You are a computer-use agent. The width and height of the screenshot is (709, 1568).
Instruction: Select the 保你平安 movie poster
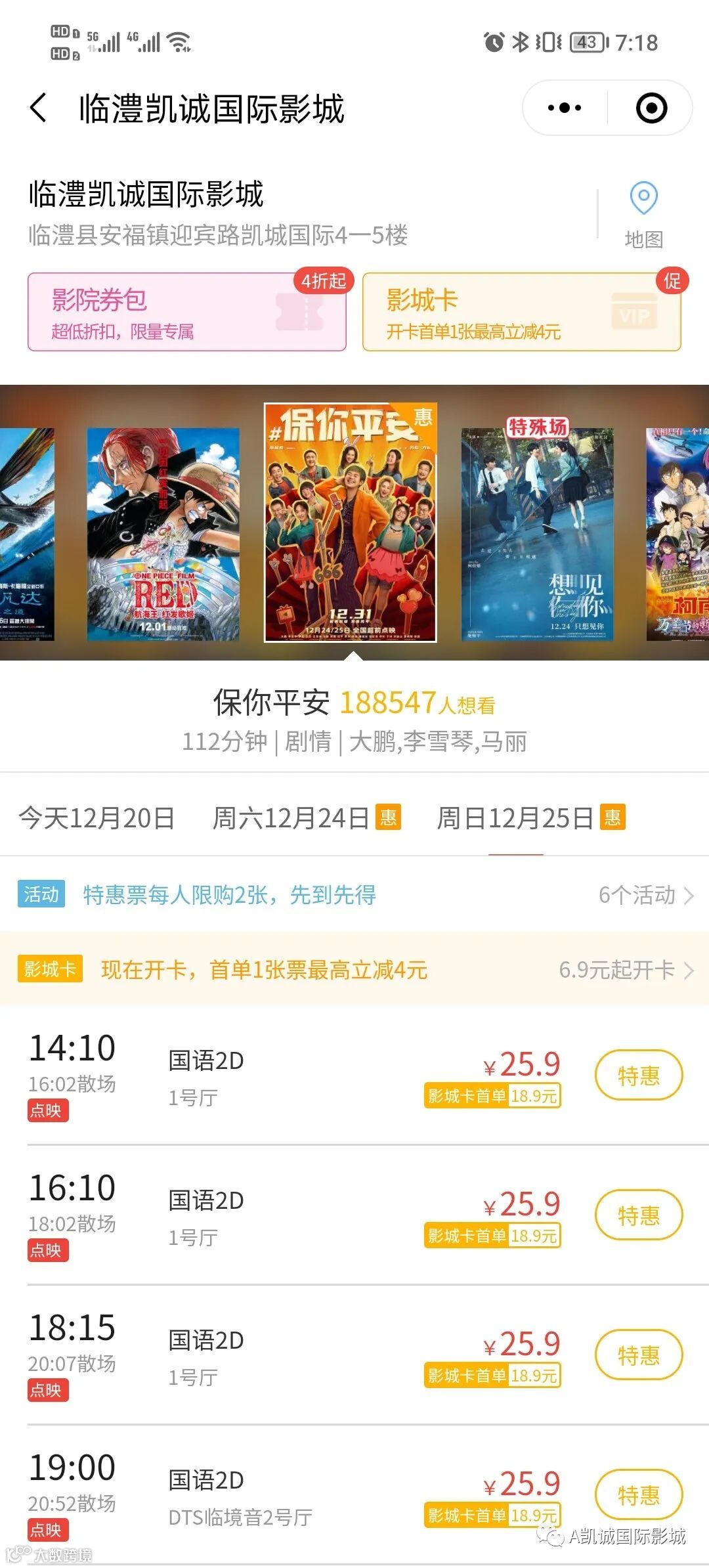click(x=350, y=523)
